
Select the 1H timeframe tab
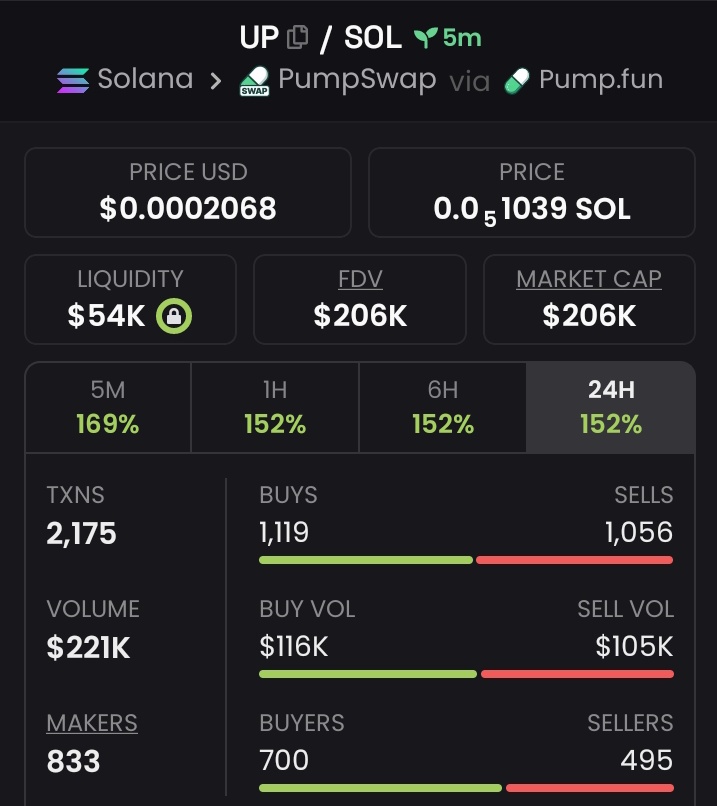click(275, 407)
